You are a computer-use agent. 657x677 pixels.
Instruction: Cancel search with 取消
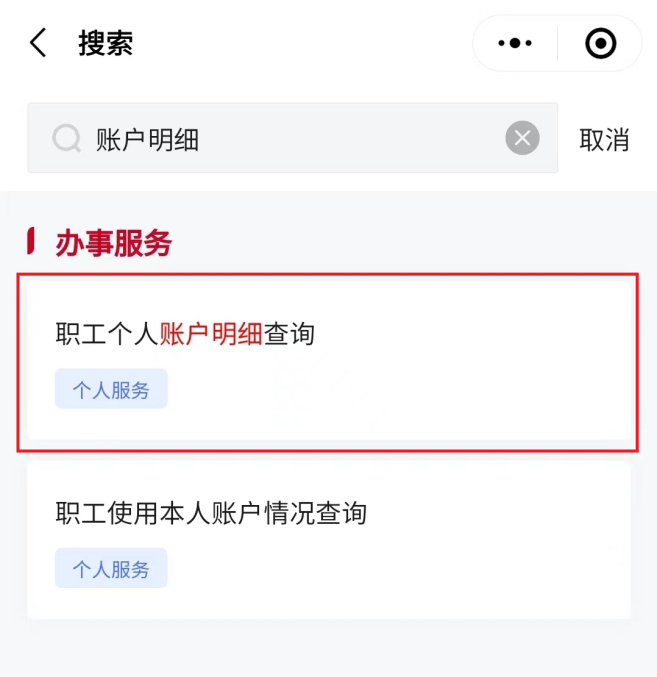tap(604, 140)
